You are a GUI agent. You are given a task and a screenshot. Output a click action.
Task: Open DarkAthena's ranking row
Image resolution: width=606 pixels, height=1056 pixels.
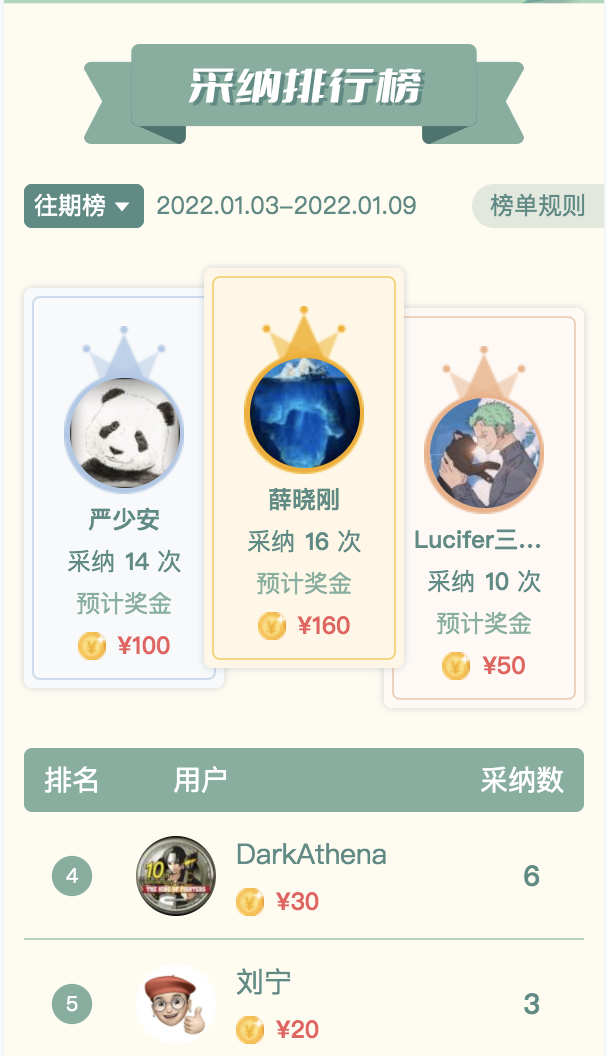[x=303, y=876]
